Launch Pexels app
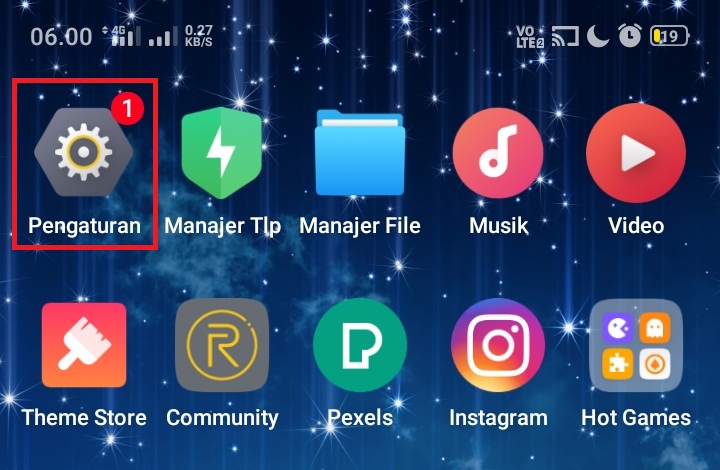720x470 pixels. (x=360, y=346)
